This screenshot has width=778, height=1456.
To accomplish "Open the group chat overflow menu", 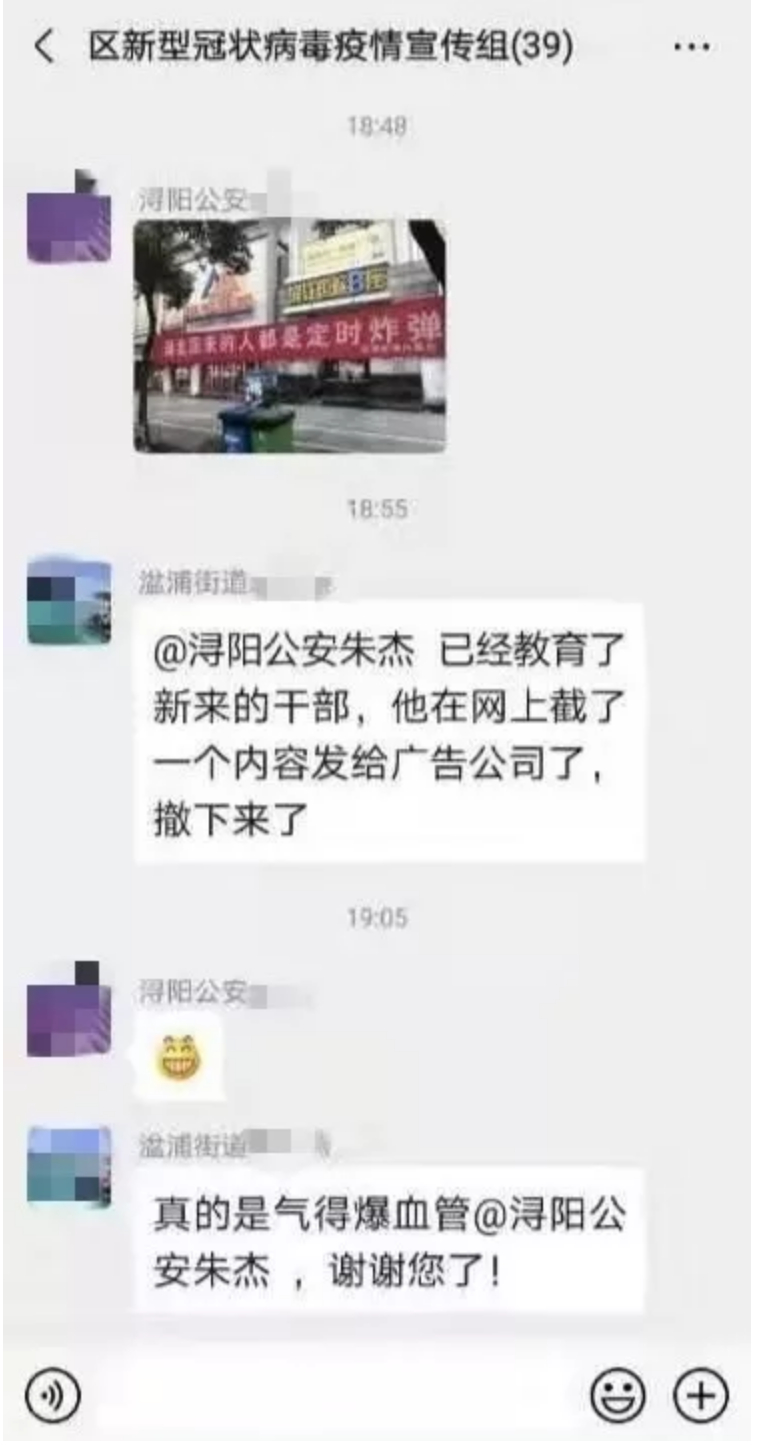I will pos(691,47).
